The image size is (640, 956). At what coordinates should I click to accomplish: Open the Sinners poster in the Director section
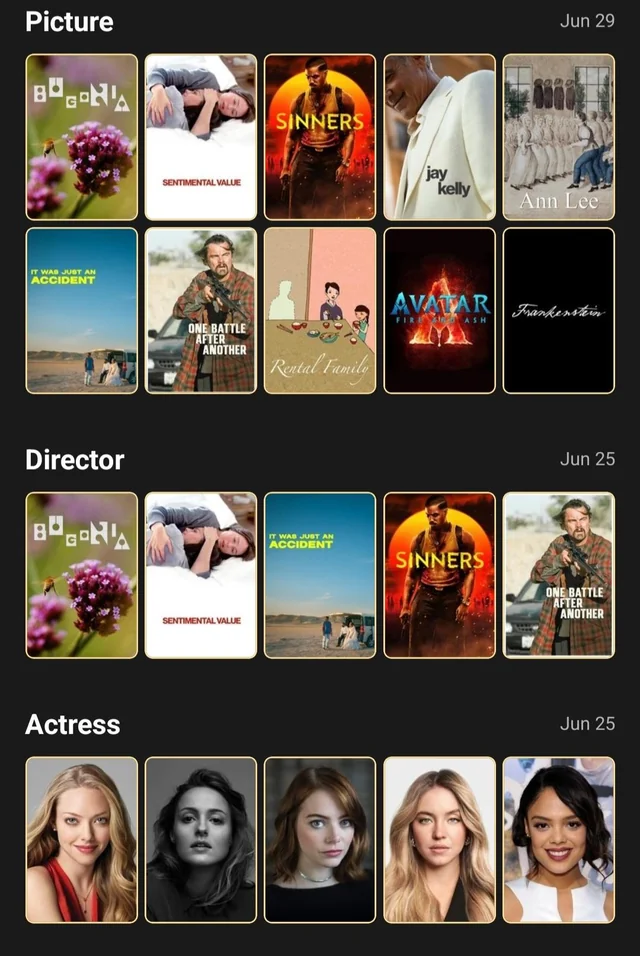click(439, 575)
